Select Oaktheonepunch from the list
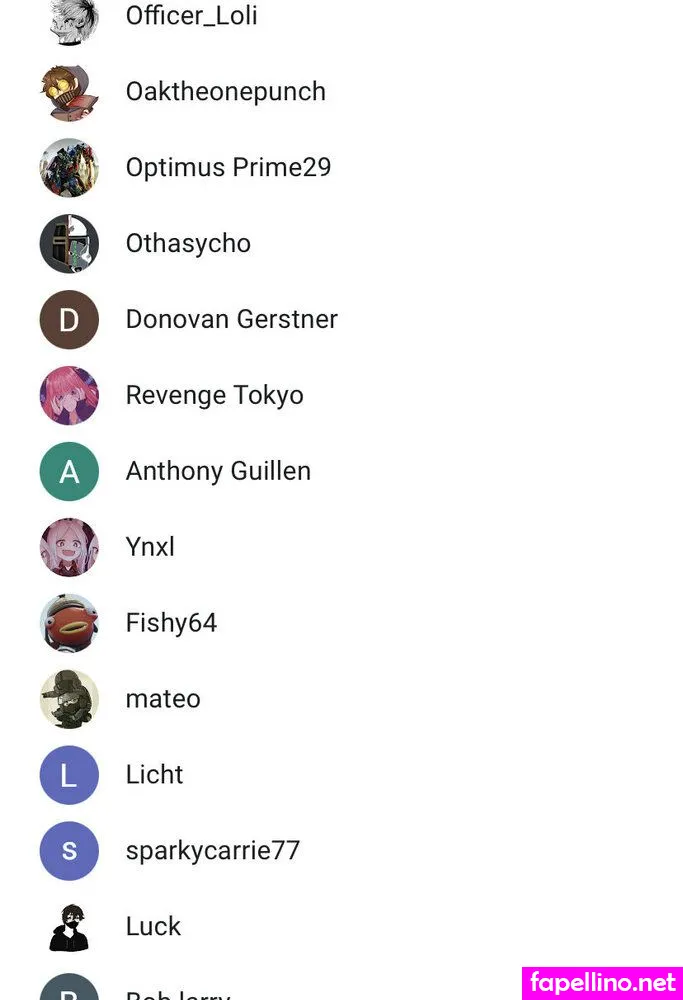 [225, 92]
